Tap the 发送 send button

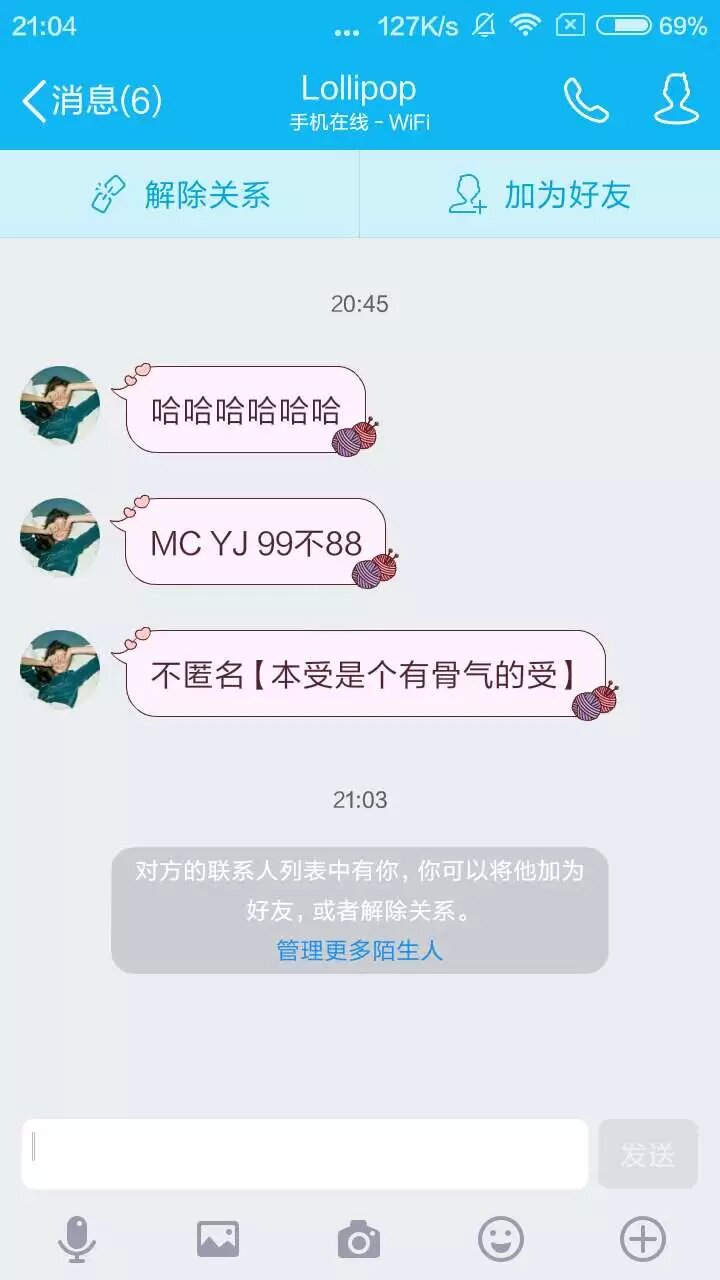point(647,1154)
